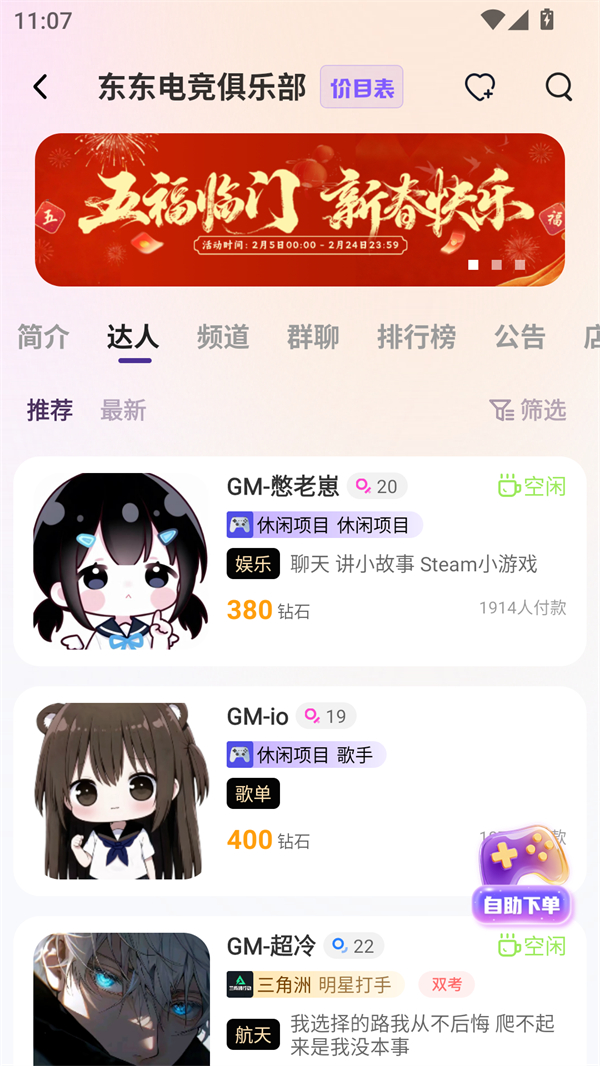Open GM-憨老崽's profile card

300,561
